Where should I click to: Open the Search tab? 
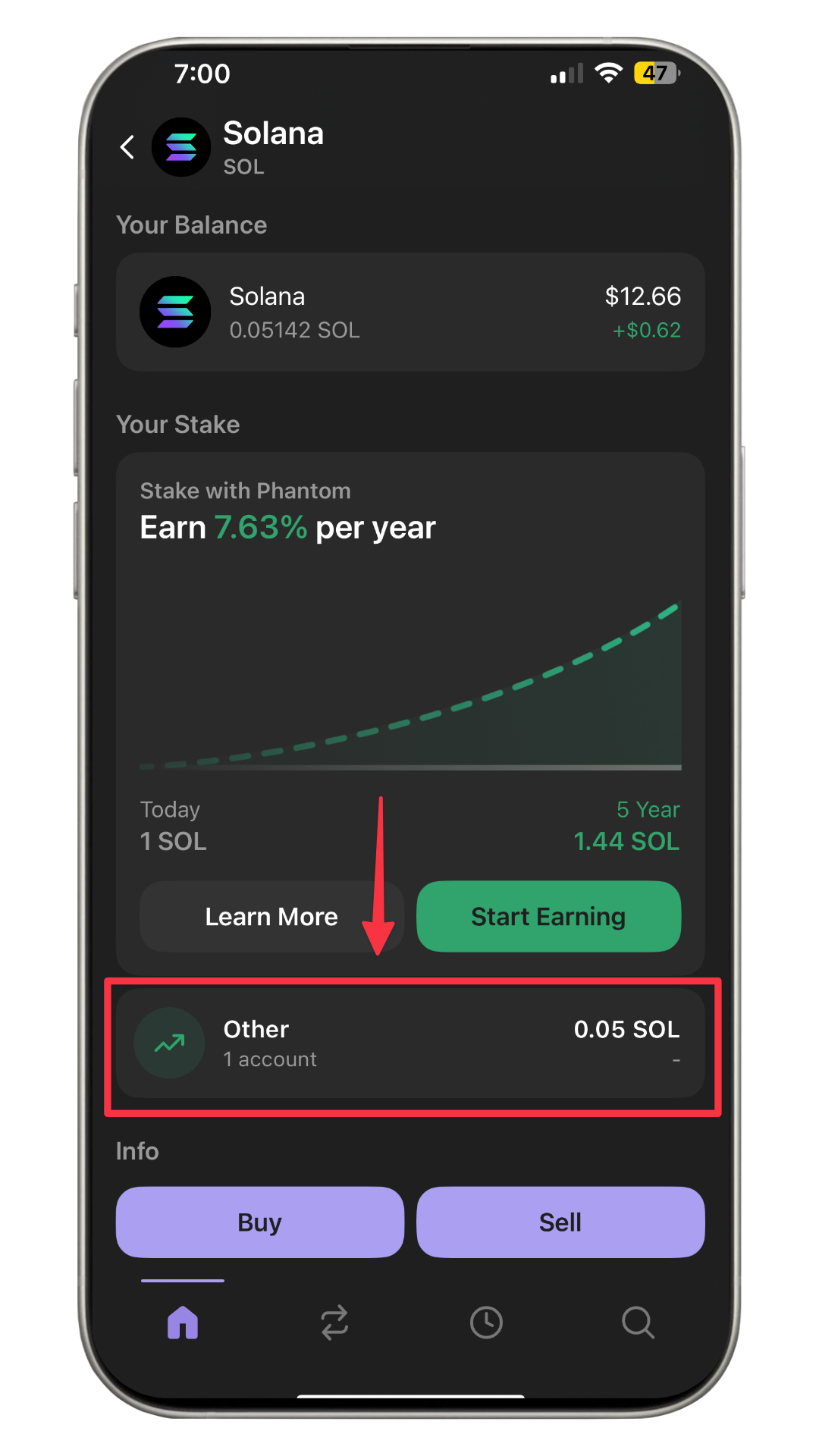point(638,1323)
